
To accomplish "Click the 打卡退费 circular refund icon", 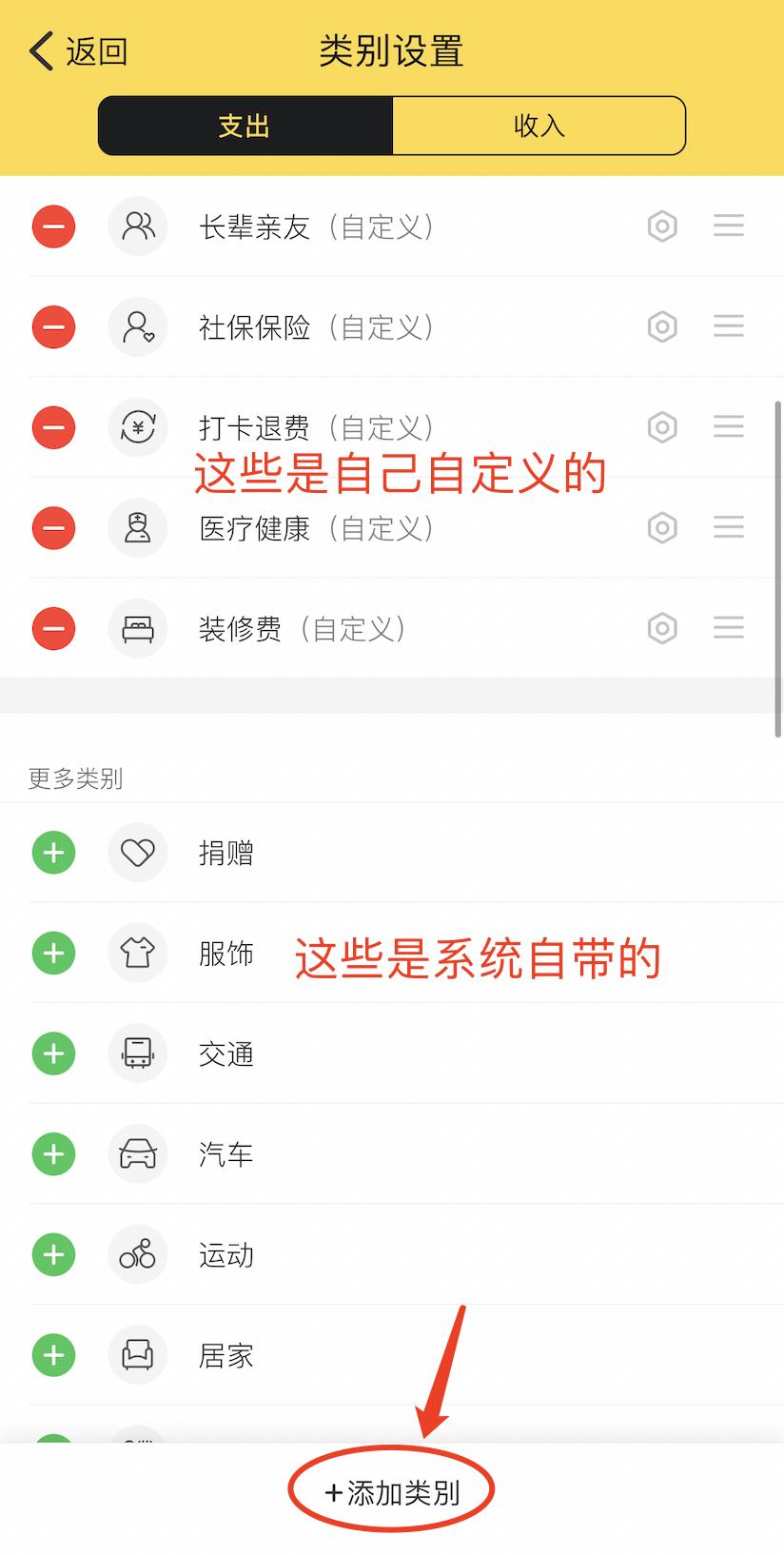I will [138, 428].
